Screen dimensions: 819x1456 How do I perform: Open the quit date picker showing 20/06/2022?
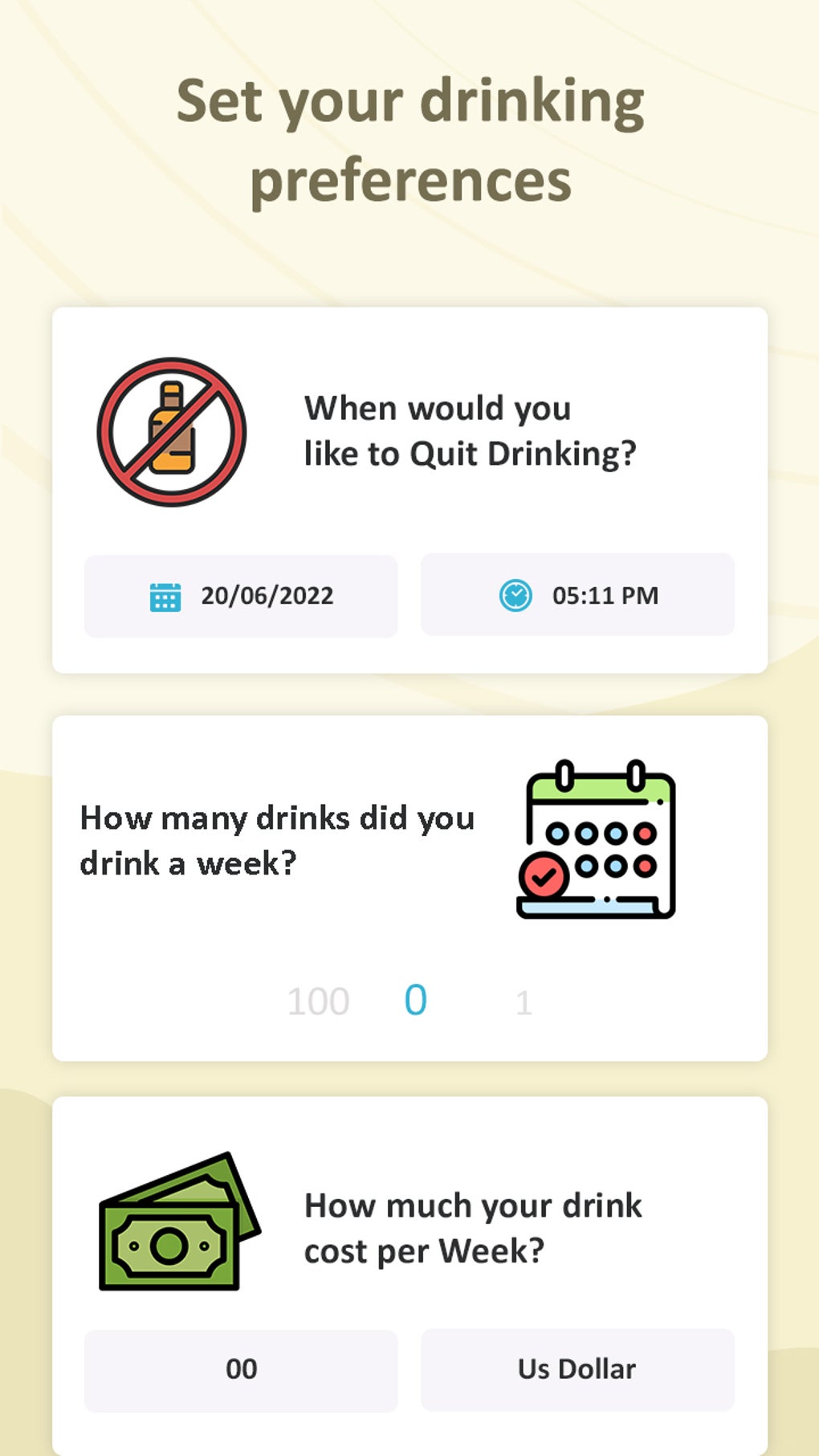241,596
